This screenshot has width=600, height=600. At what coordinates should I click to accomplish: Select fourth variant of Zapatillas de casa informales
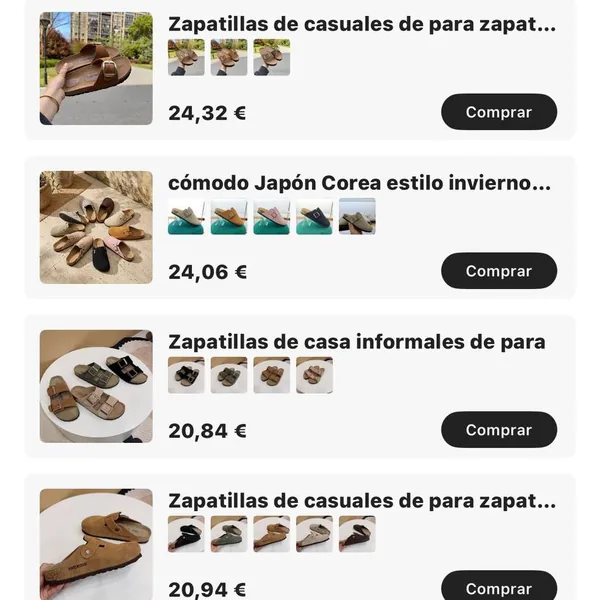314,375
